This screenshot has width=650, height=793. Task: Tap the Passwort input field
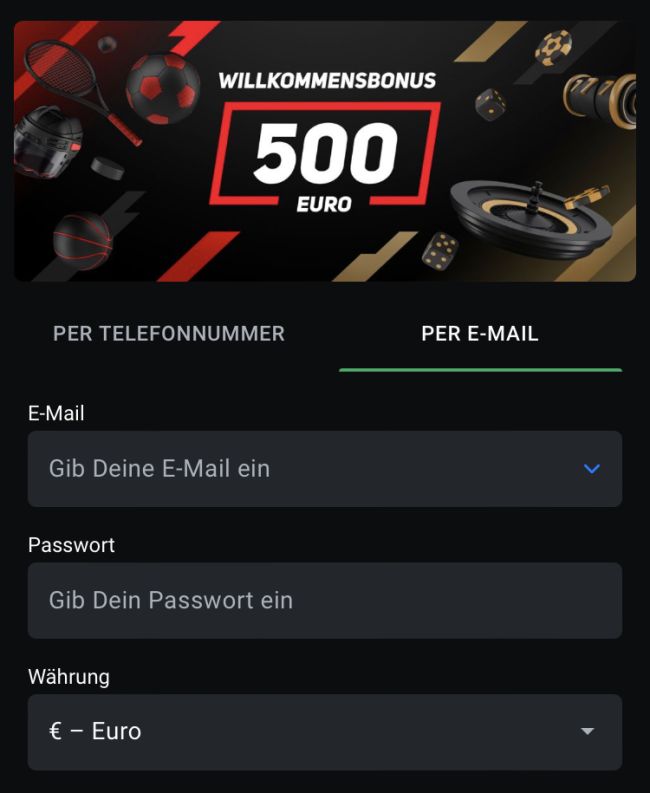(325, 600)
